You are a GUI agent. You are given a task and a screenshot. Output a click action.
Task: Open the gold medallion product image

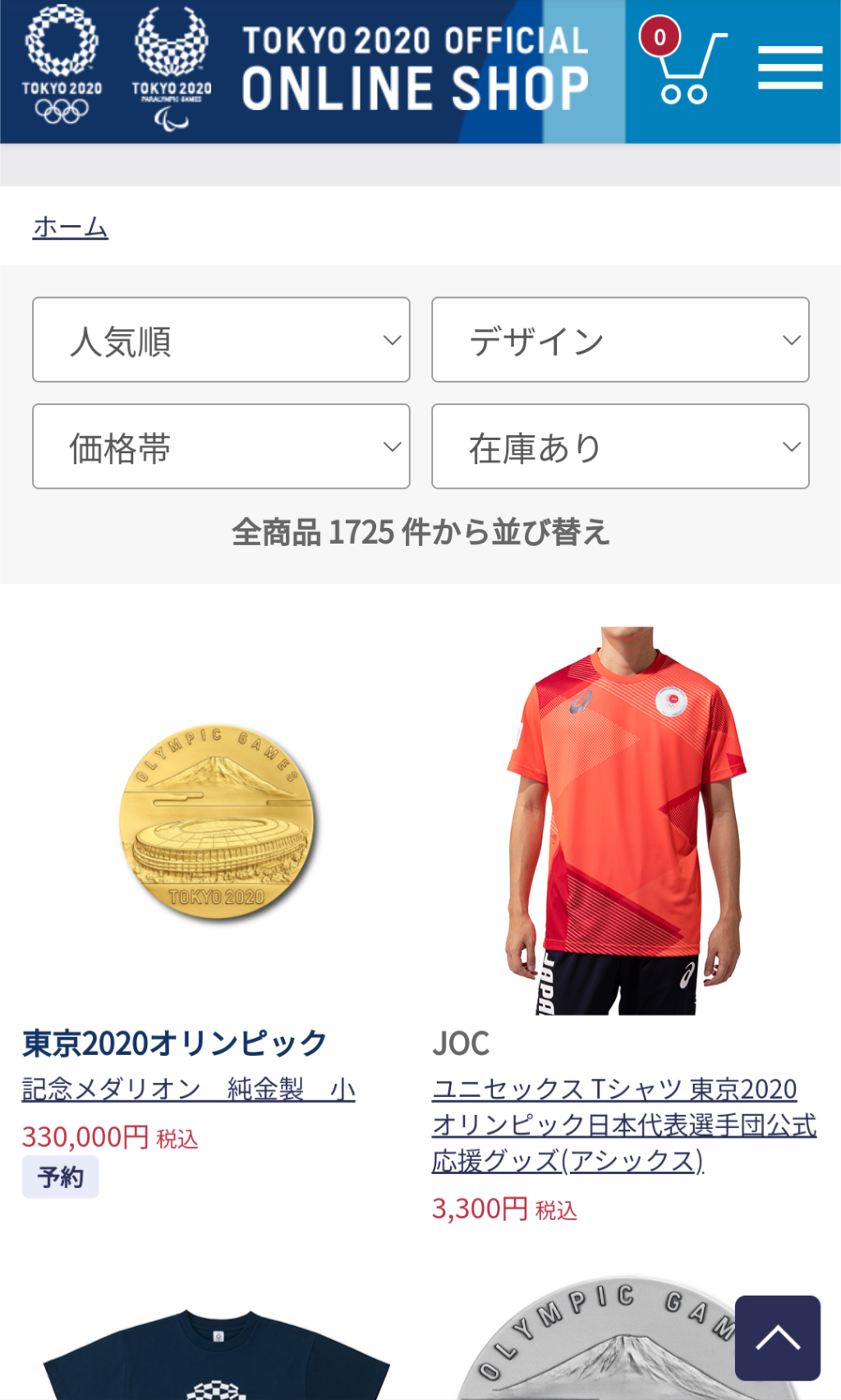click(x=217, y=821)
